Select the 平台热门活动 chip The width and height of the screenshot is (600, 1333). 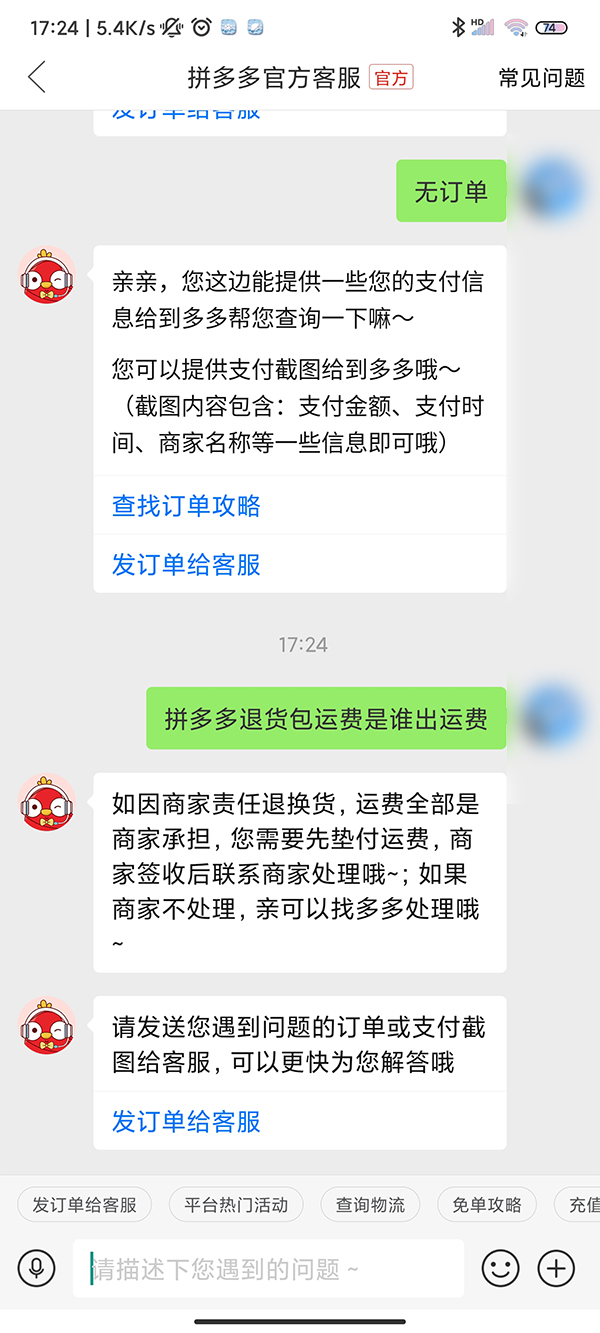236,1205
